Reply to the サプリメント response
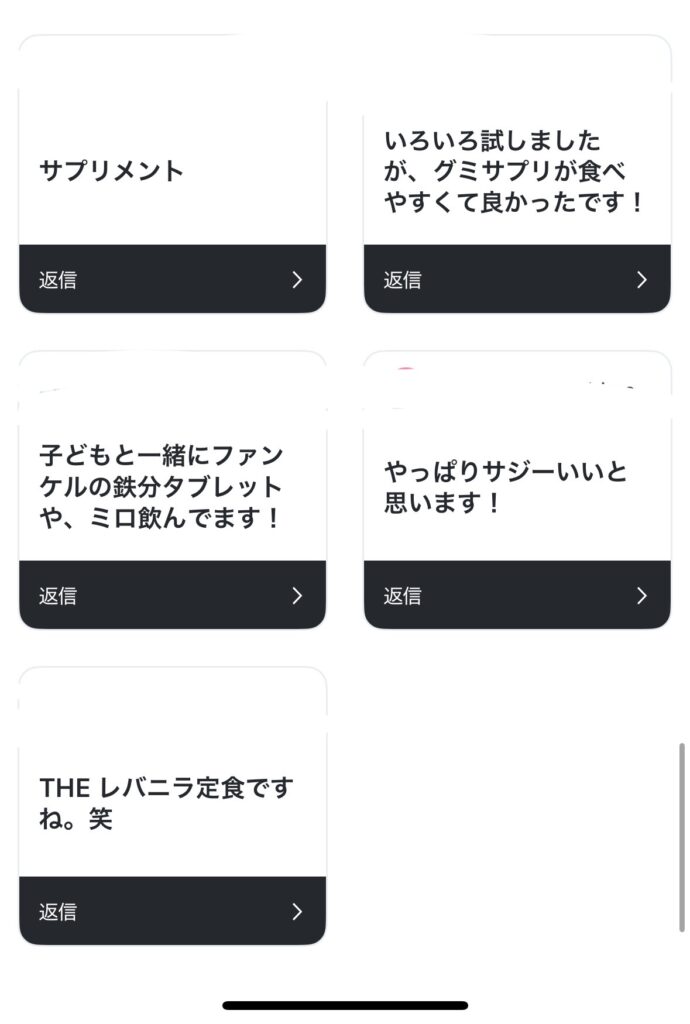690x1024 pixels. coord(172,279)
